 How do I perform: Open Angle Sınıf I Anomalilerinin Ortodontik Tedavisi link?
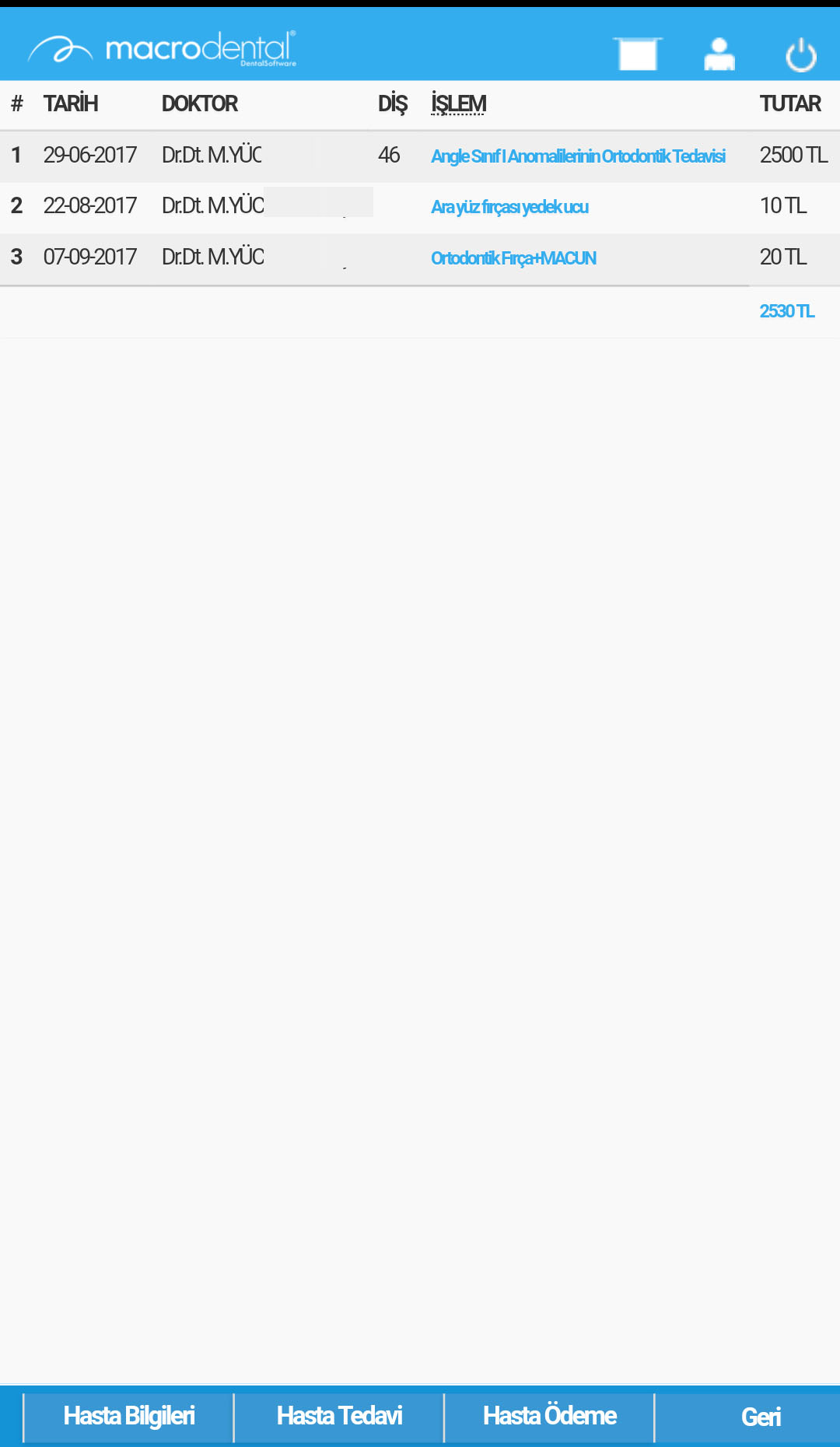pyautogui.click(x=578, y=156)
